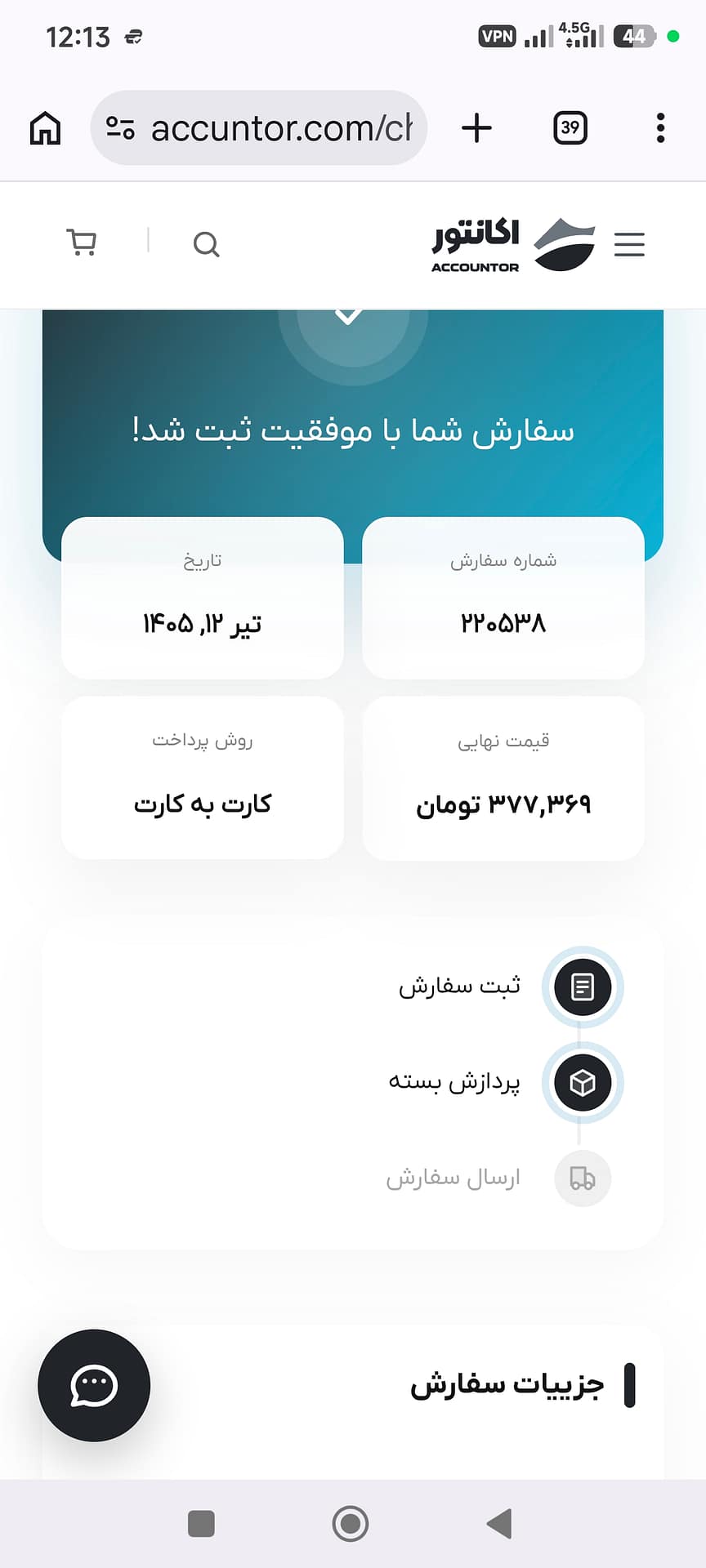Tap the site search magnifier icon

tap(206, 244)
